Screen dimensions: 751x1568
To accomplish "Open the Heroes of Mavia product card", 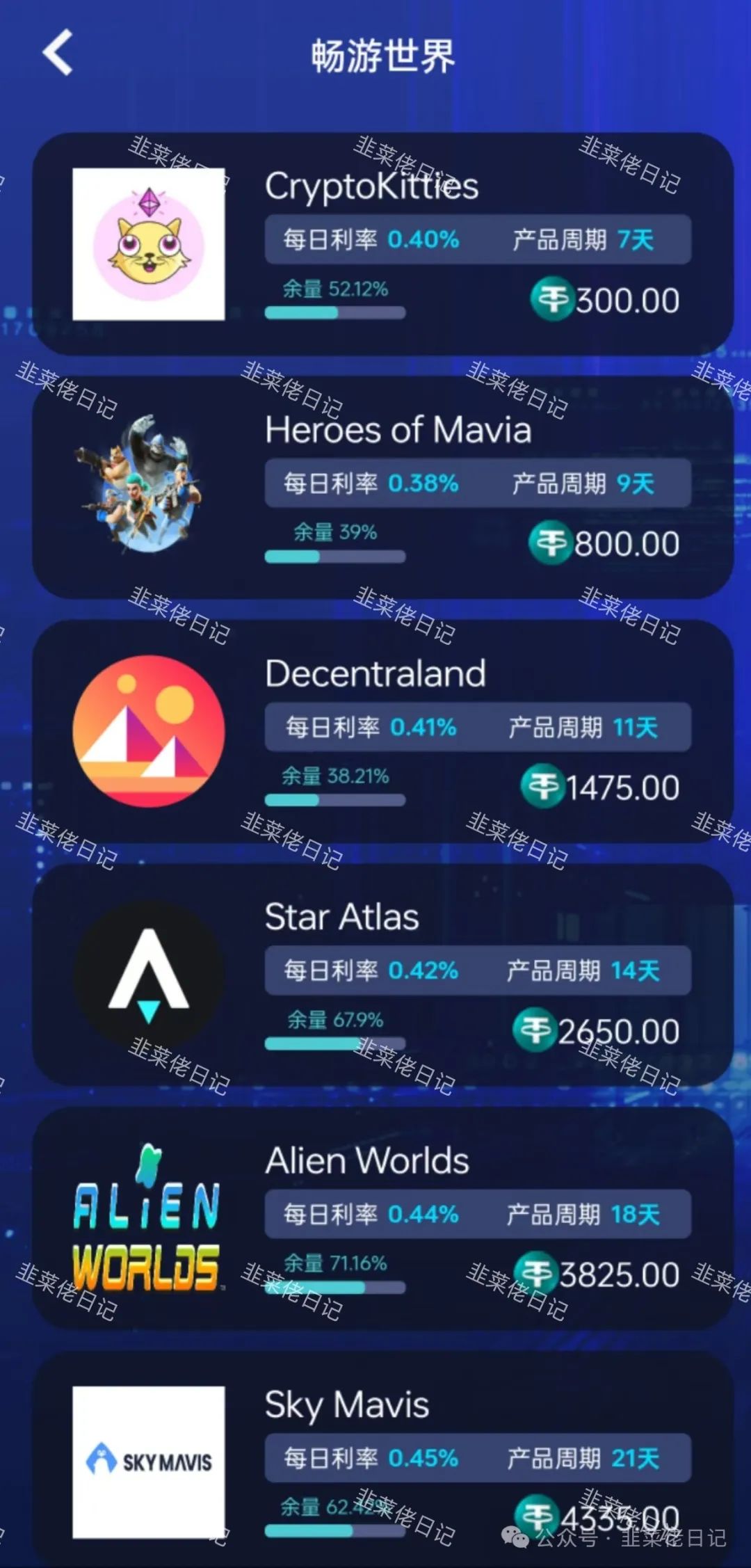I will (x=382, y=487).
